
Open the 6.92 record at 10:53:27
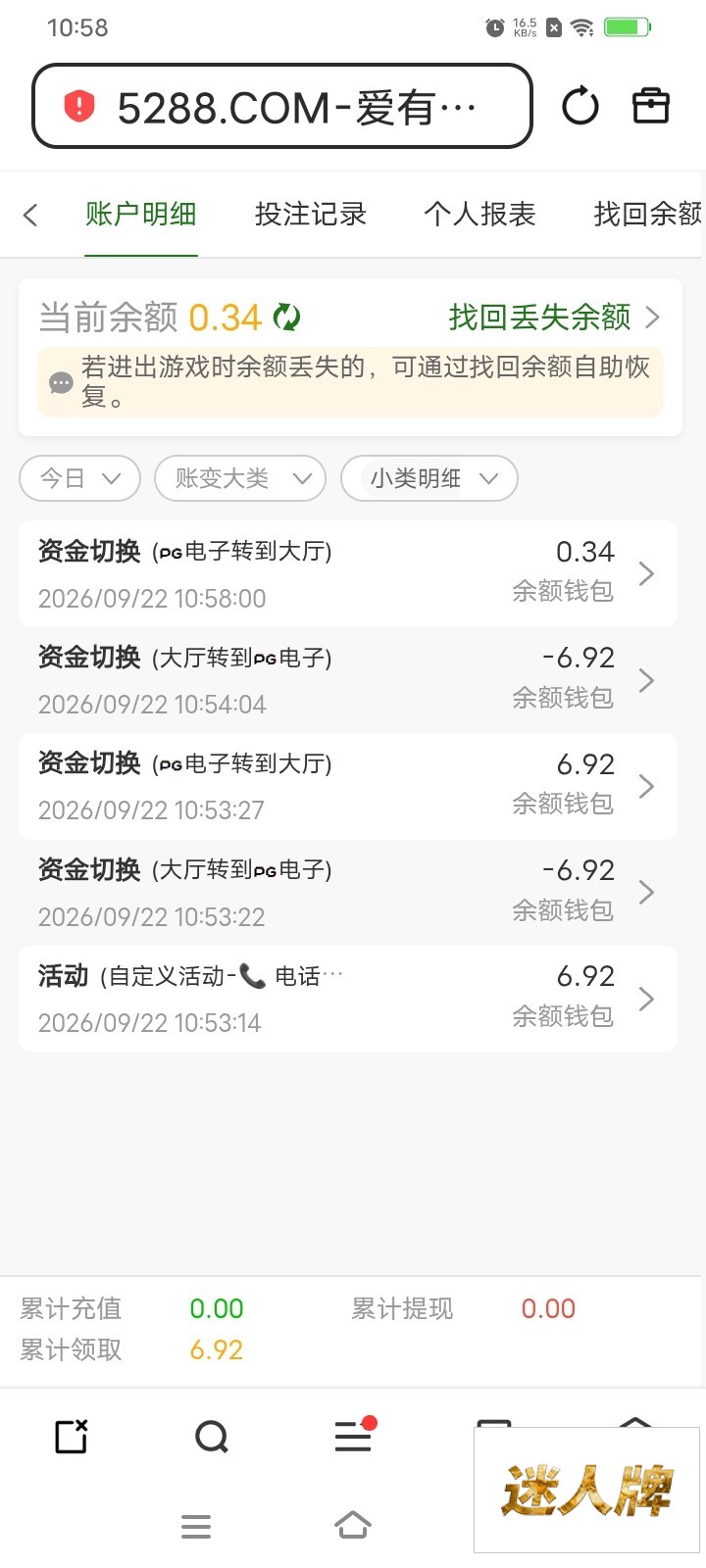click(x=348, y=786)
